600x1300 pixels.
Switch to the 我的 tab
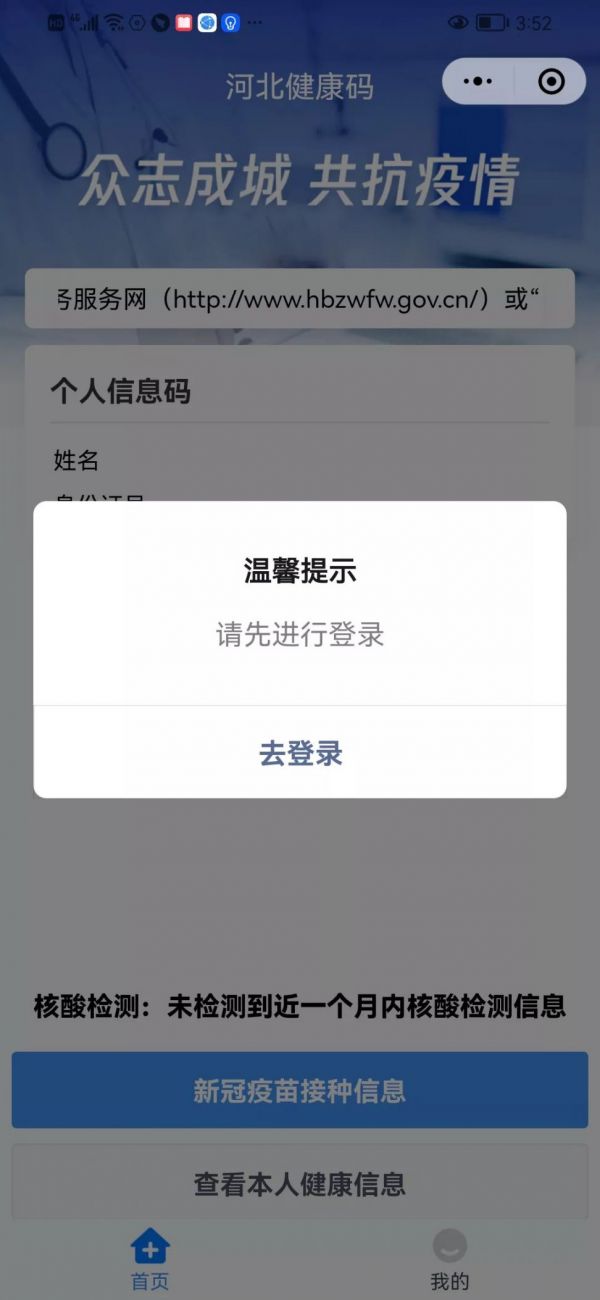coord(450,1260)
